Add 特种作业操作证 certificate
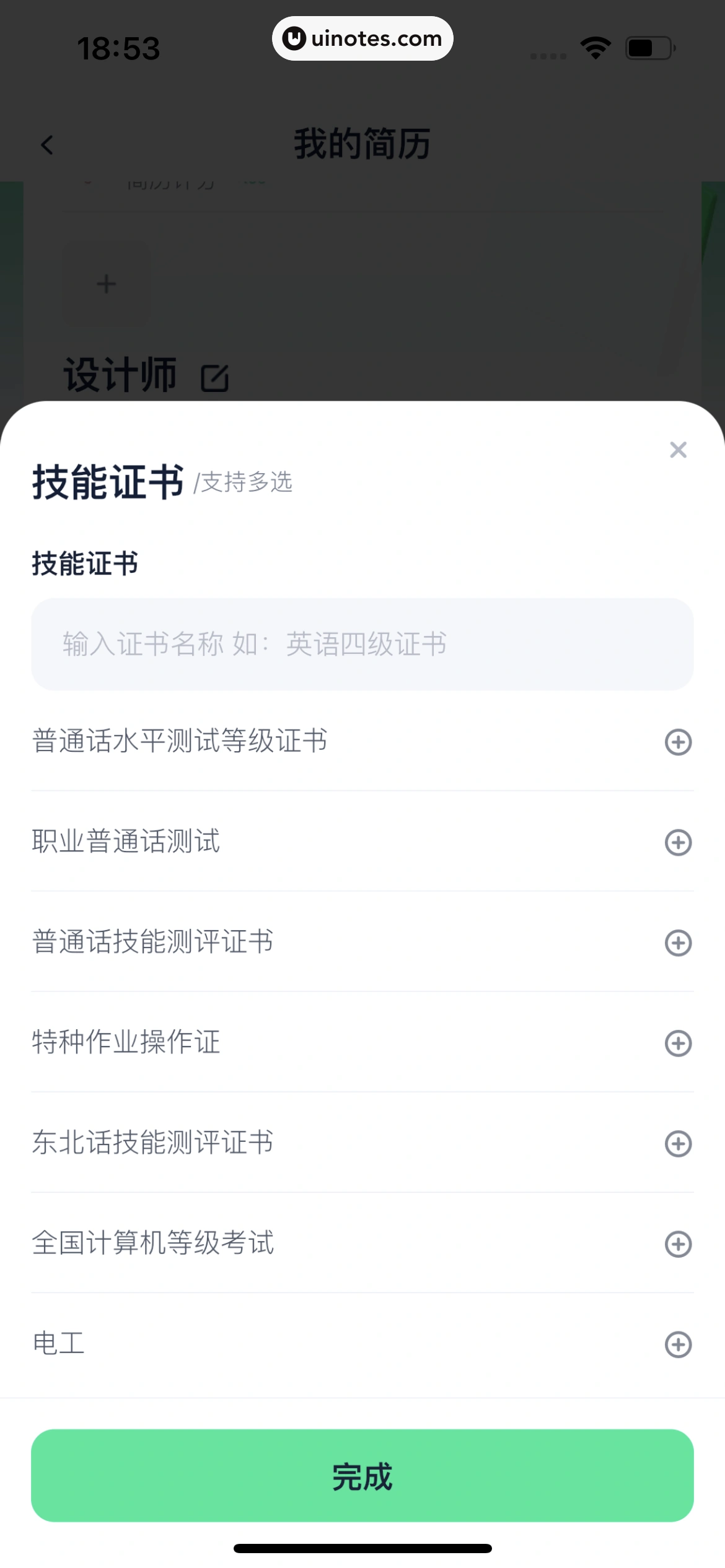Viewport: 725px width, 1568px height. pyautogui.click(x=678, y=1043)
